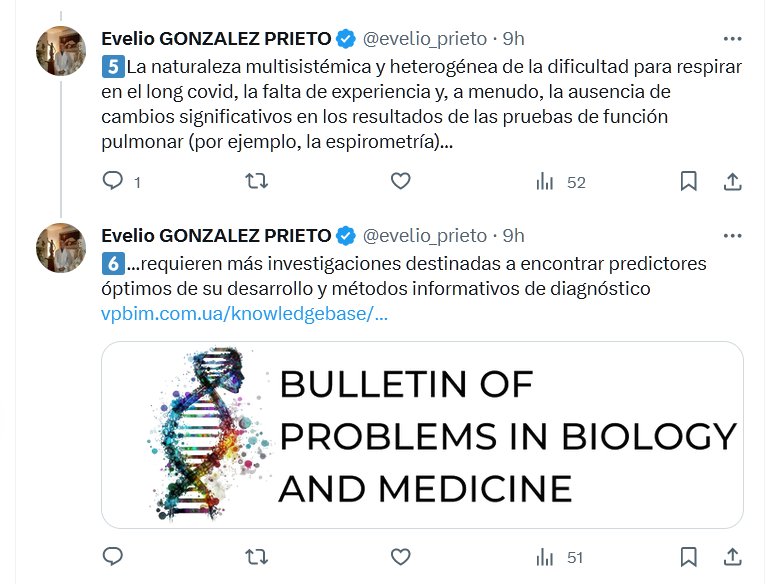Screen dimensions: 784x584
Task: Open Evelio's avatar on tweet numbered 5
Action: point(59,50)
